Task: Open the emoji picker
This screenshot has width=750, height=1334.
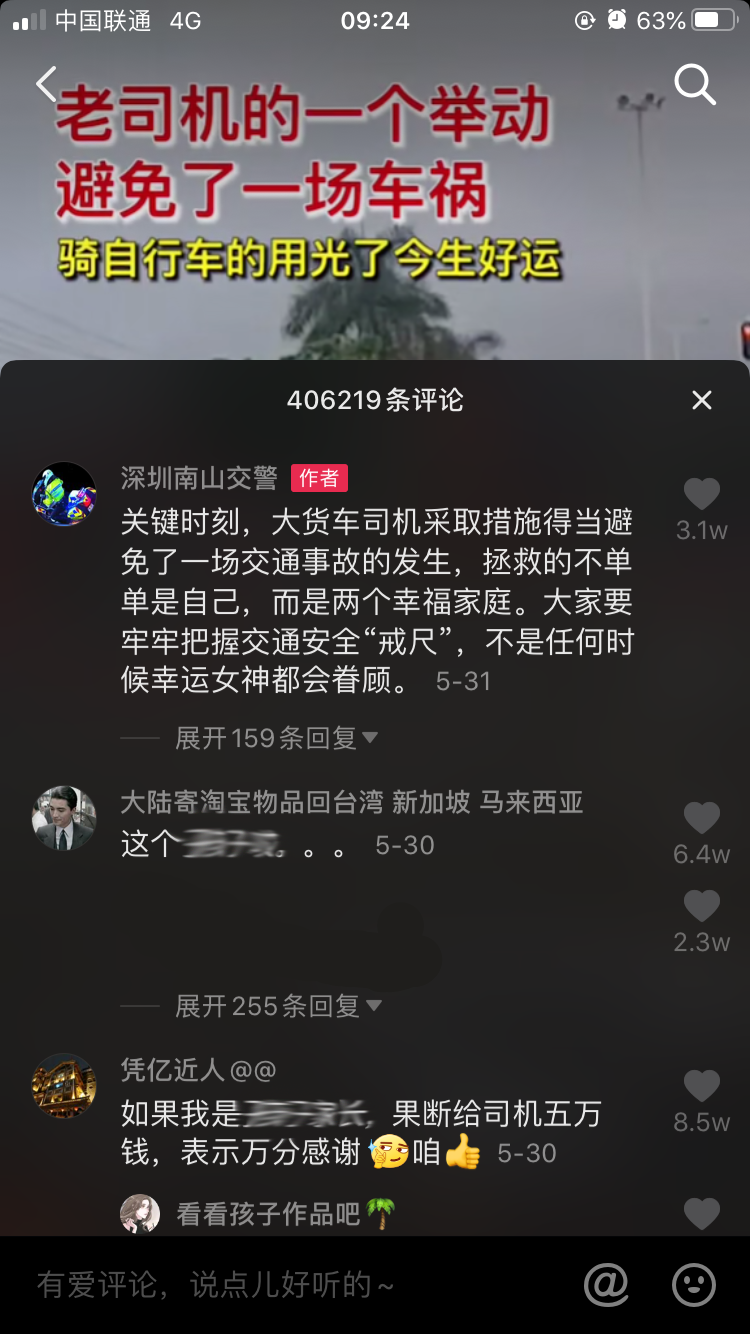Action: pos(694,1285)
